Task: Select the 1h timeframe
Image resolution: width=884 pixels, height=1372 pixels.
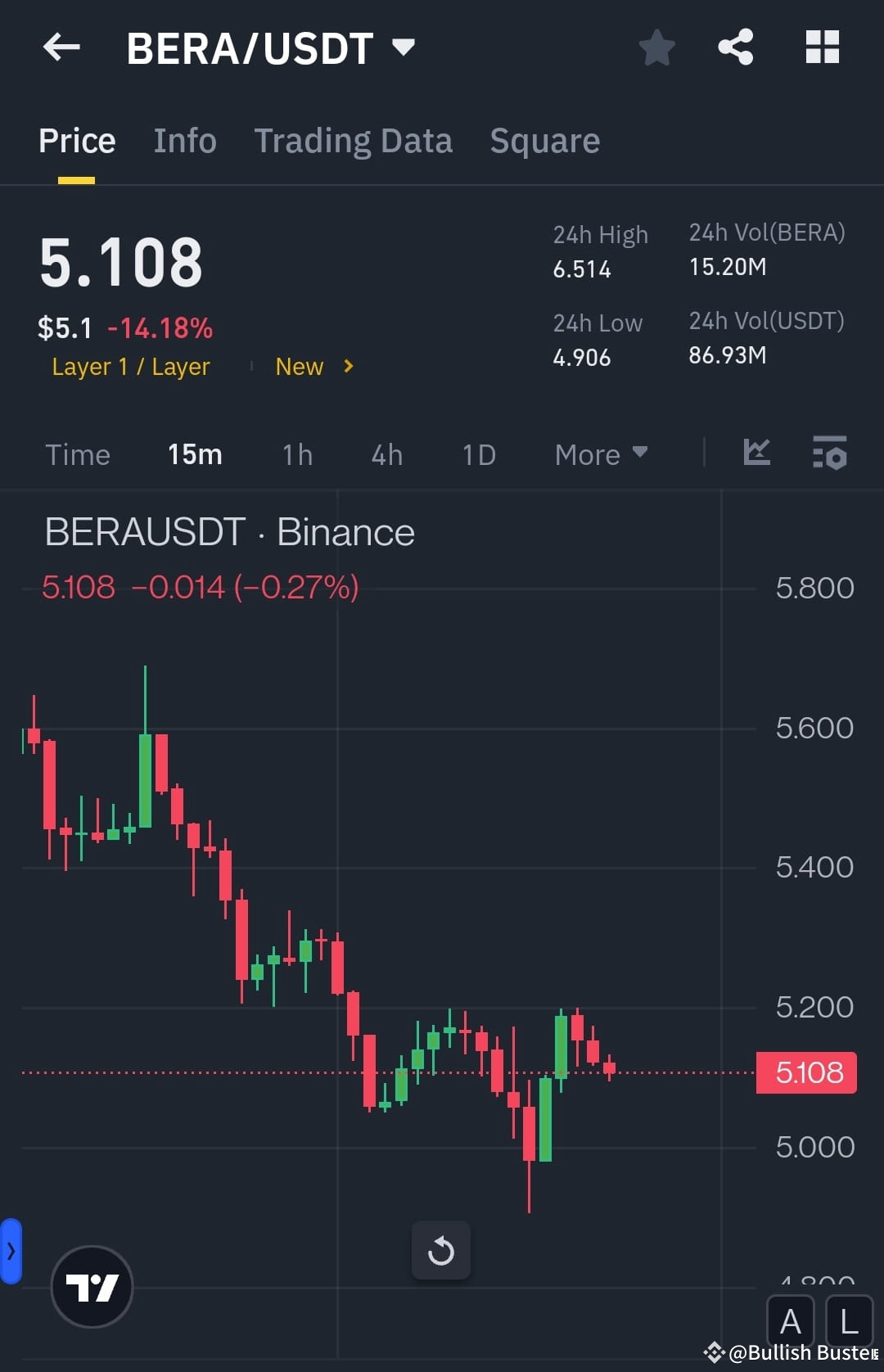Action: [295, 454]
